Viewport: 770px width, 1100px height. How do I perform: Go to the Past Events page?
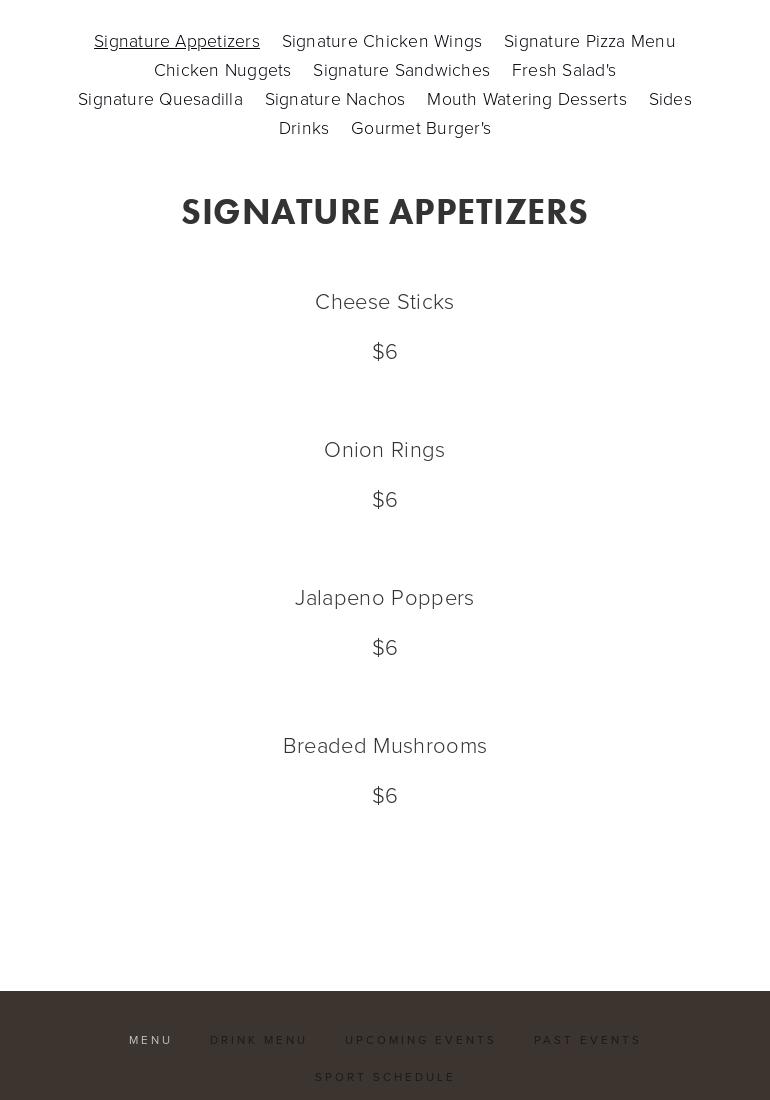point(587,1040)
